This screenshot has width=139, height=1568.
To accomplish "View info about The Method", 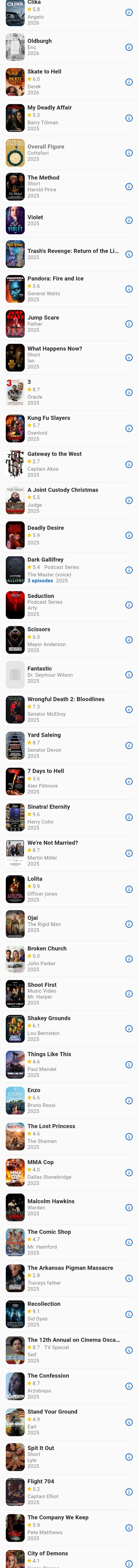I will (129, 187).
